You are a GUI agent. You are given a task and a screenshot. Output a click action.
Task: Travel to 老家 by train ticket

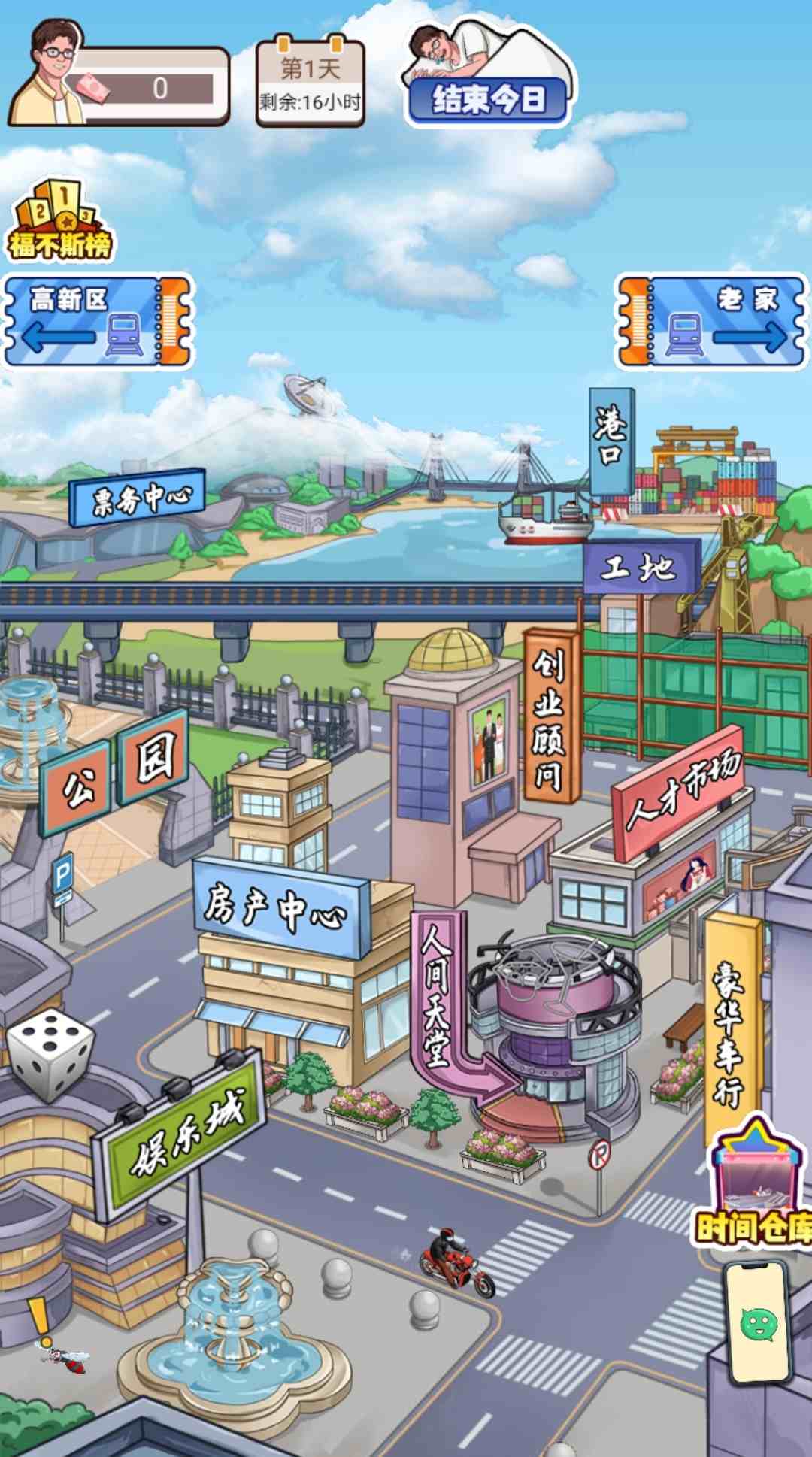(711, 321)
